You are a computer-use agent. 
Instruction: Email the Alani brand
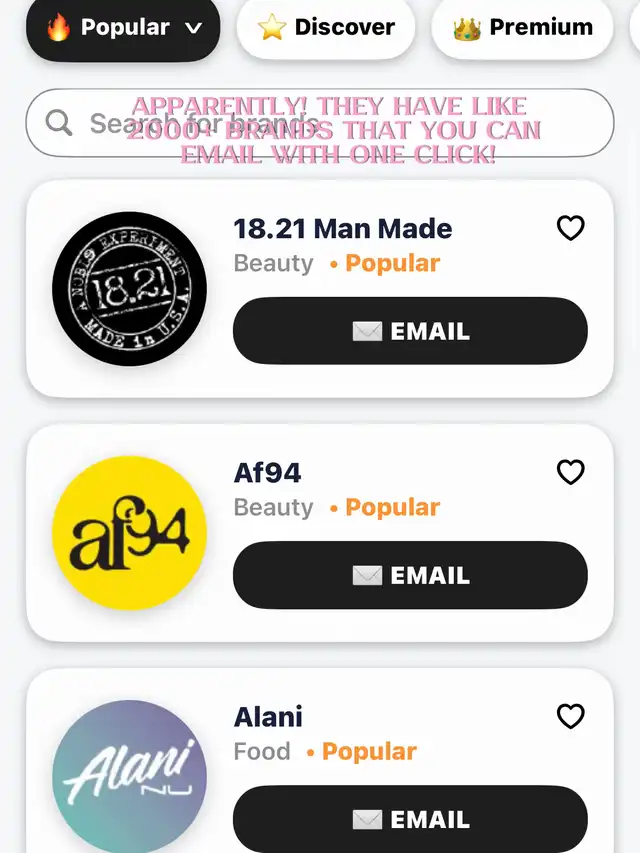click(x=410, y=819)
